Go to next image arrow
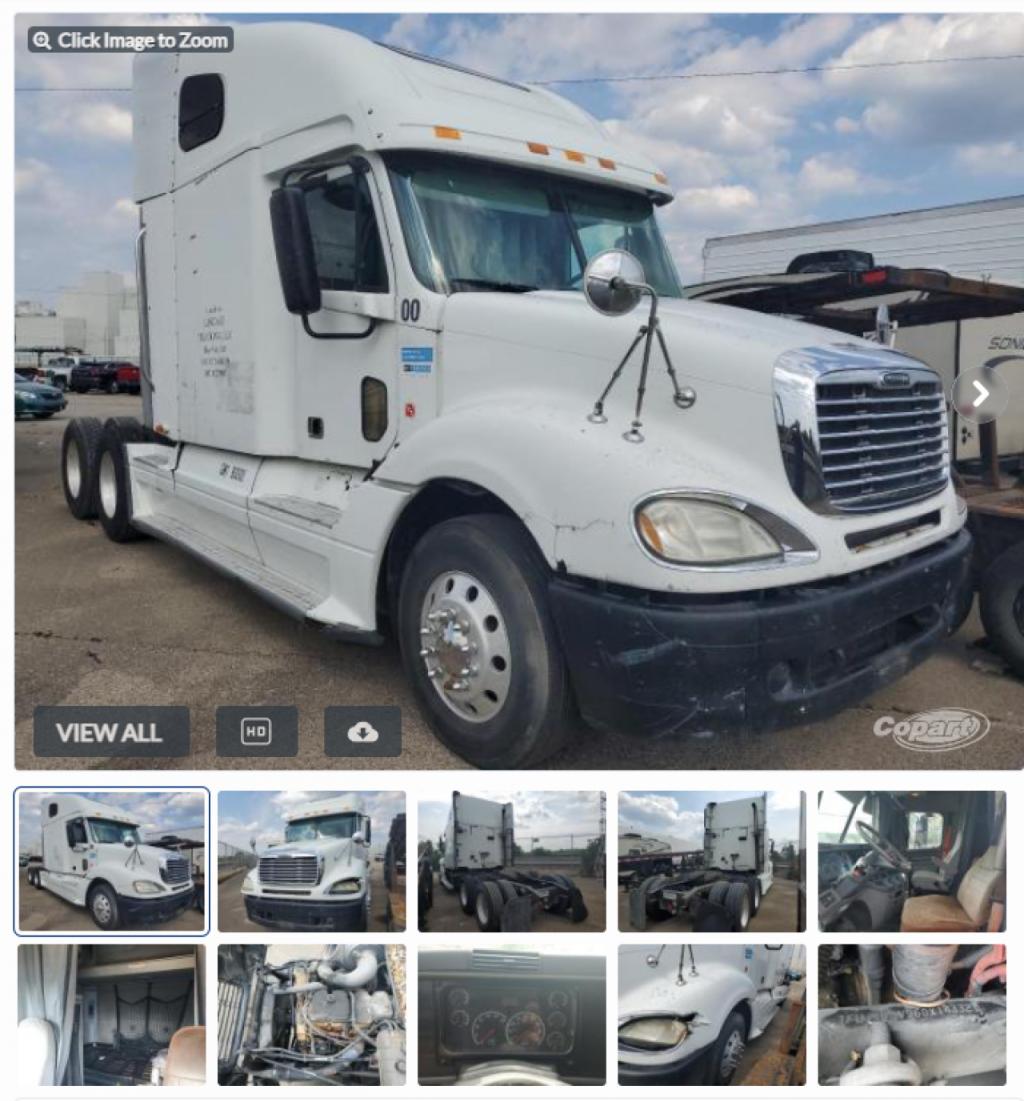The width and height of the screenshot is (1024, 1101). click(x=980, y=394)
